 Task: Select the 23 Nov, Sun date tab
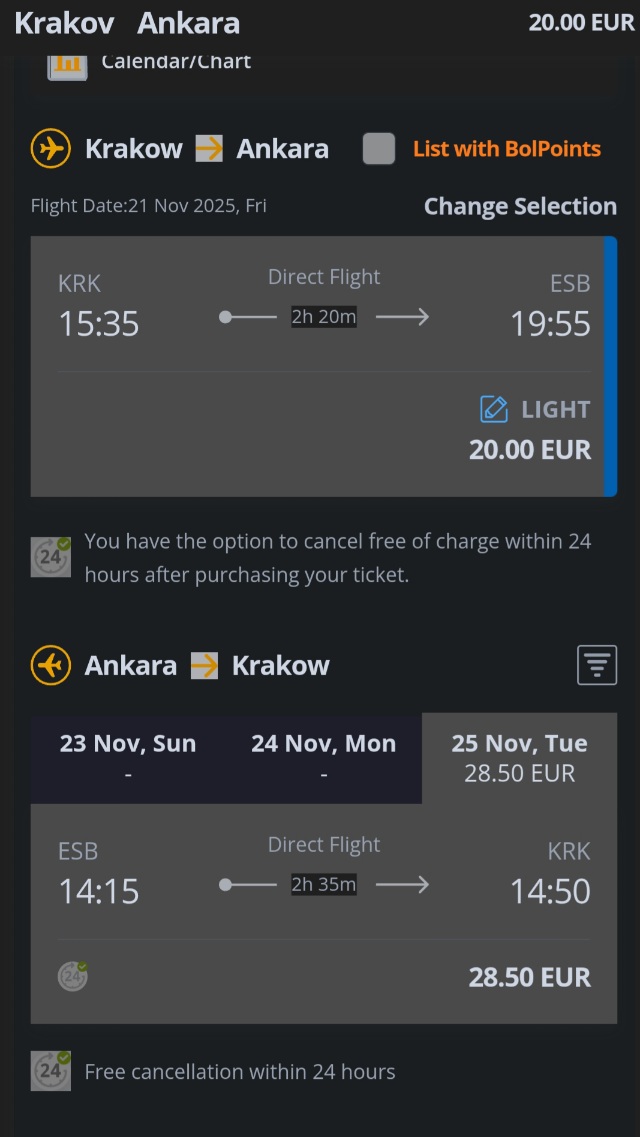click(x=128, y=758)
